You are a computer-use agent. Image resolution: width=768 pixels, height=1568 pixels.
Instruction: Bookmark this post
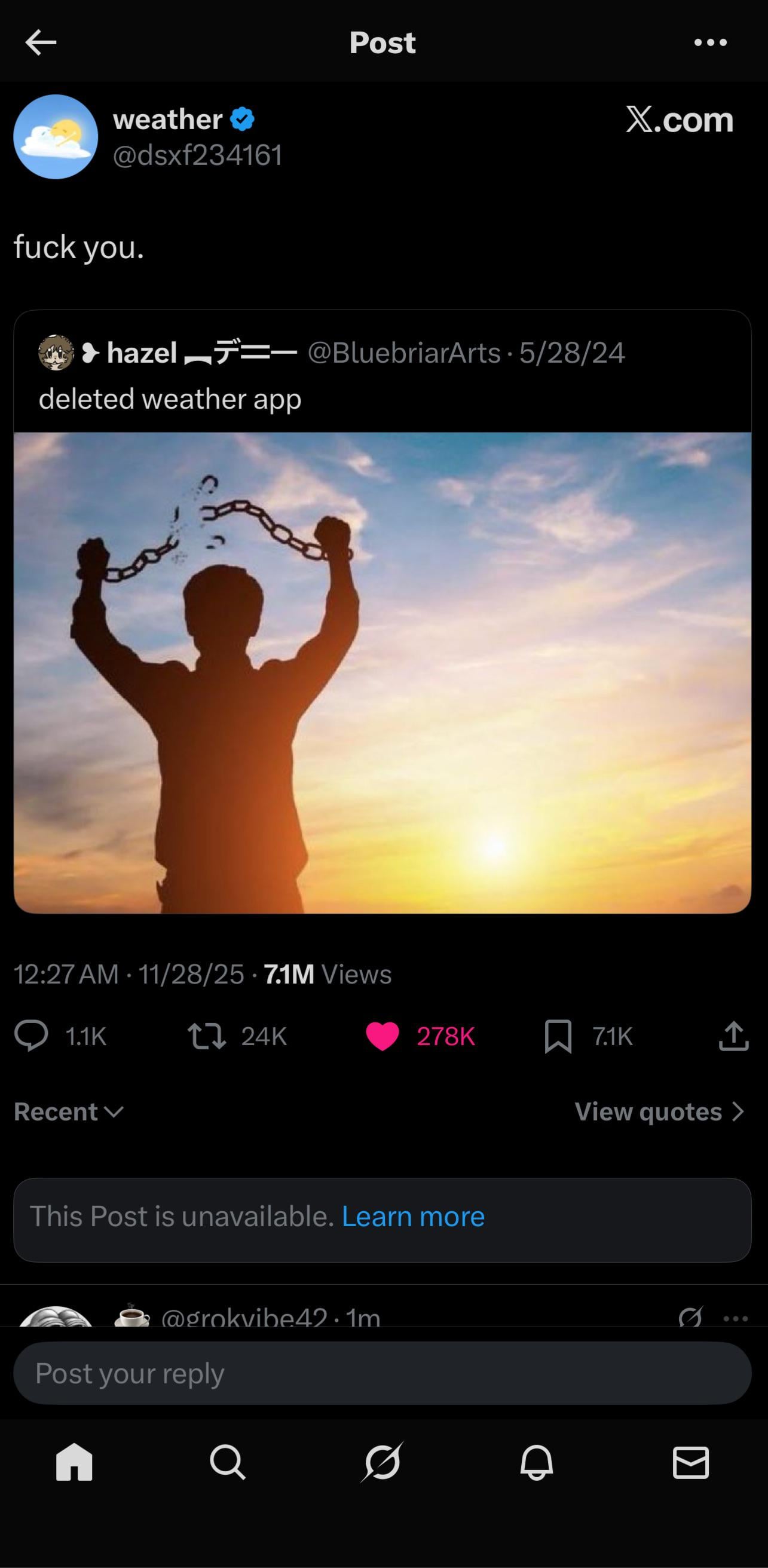click(558, 1036)
